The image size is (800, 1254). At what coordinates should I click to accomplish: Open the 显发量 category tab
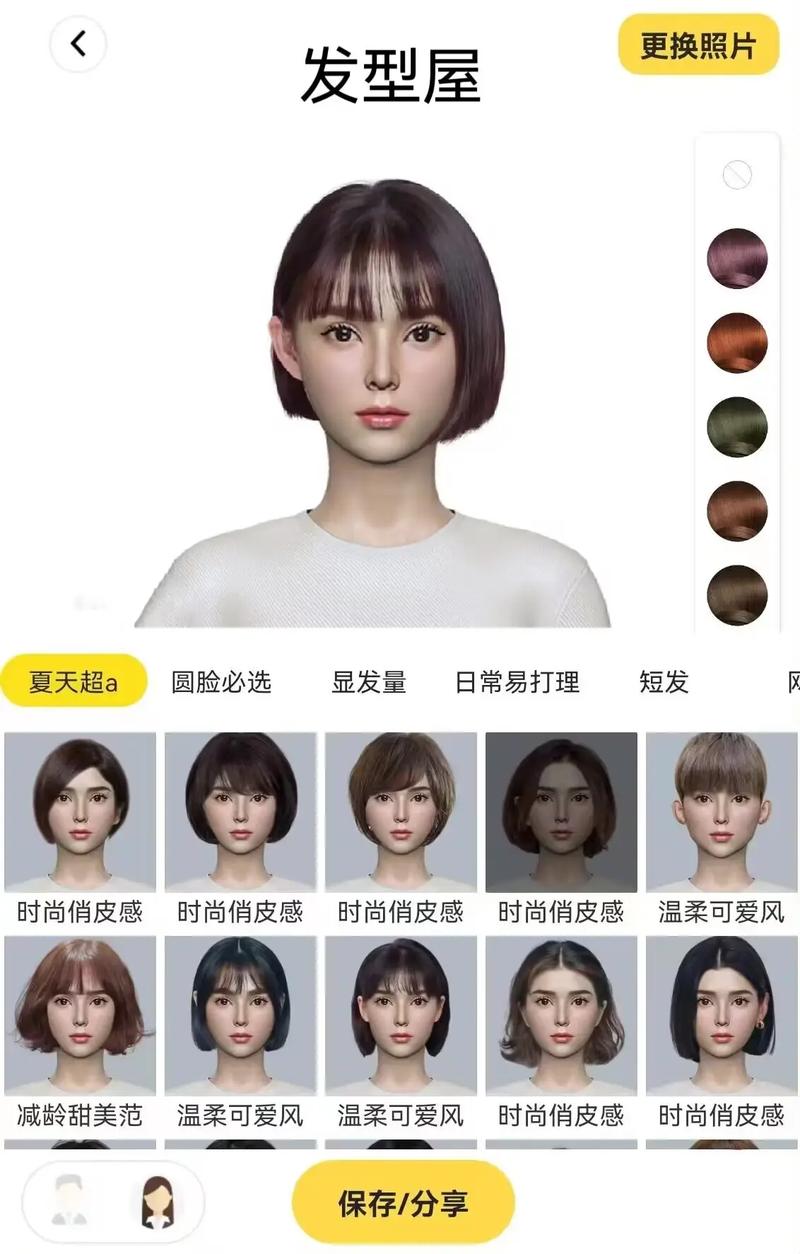coord(369,682)
